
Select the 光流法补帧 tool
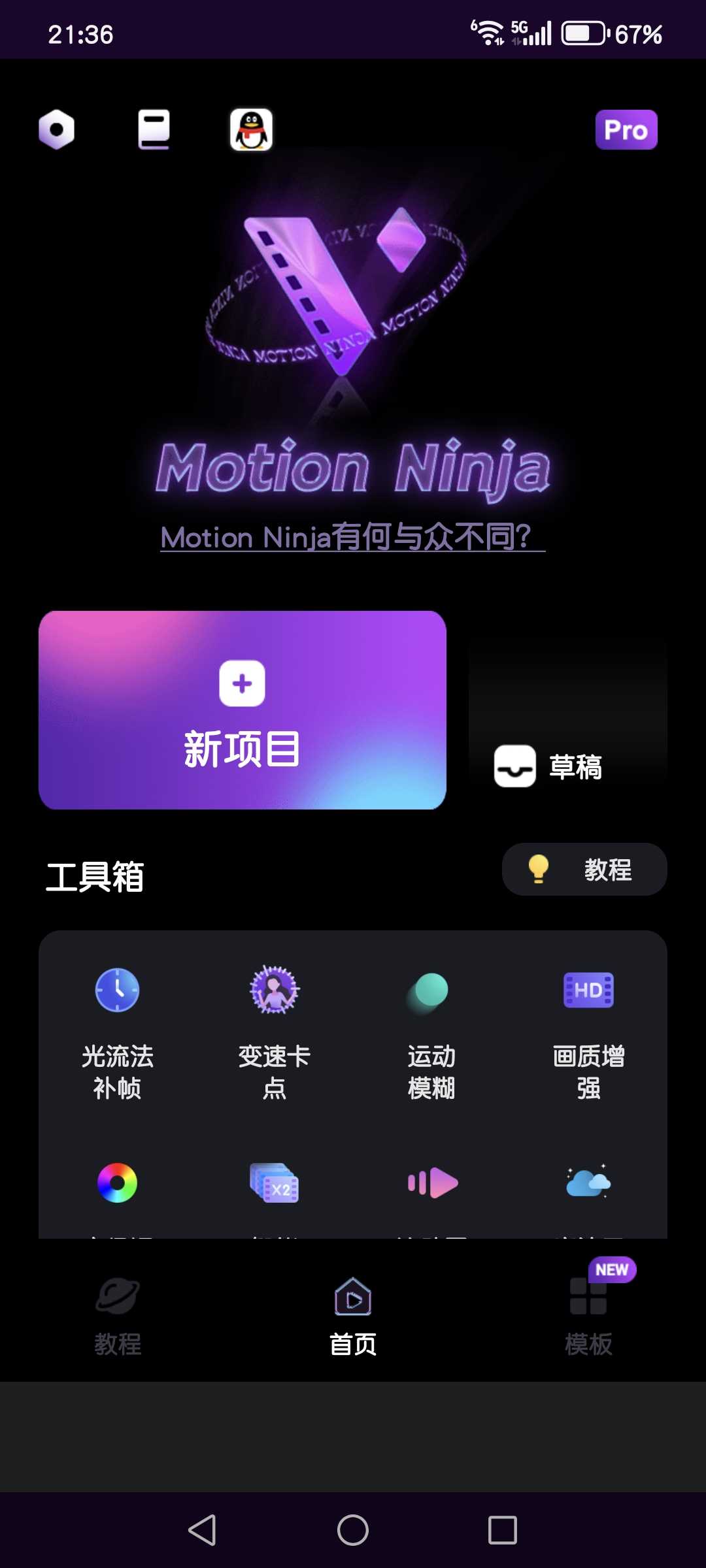tap(118, 1032)
